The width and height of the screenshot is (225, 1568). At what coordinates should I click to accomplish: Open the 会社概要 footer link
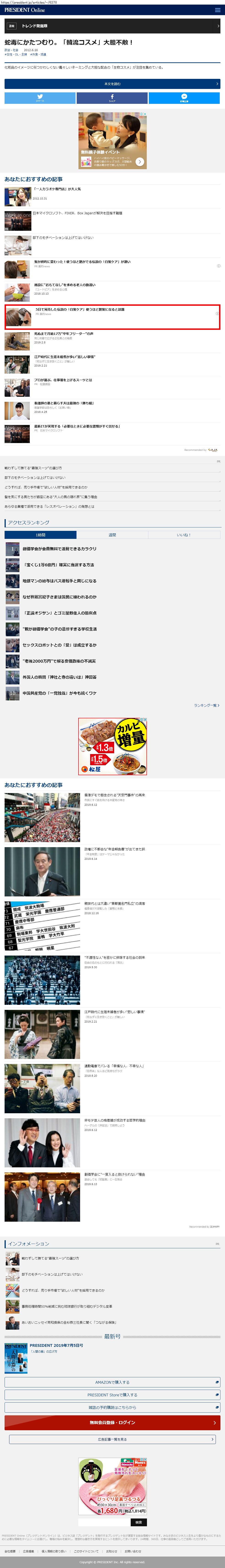(10, 1551)
